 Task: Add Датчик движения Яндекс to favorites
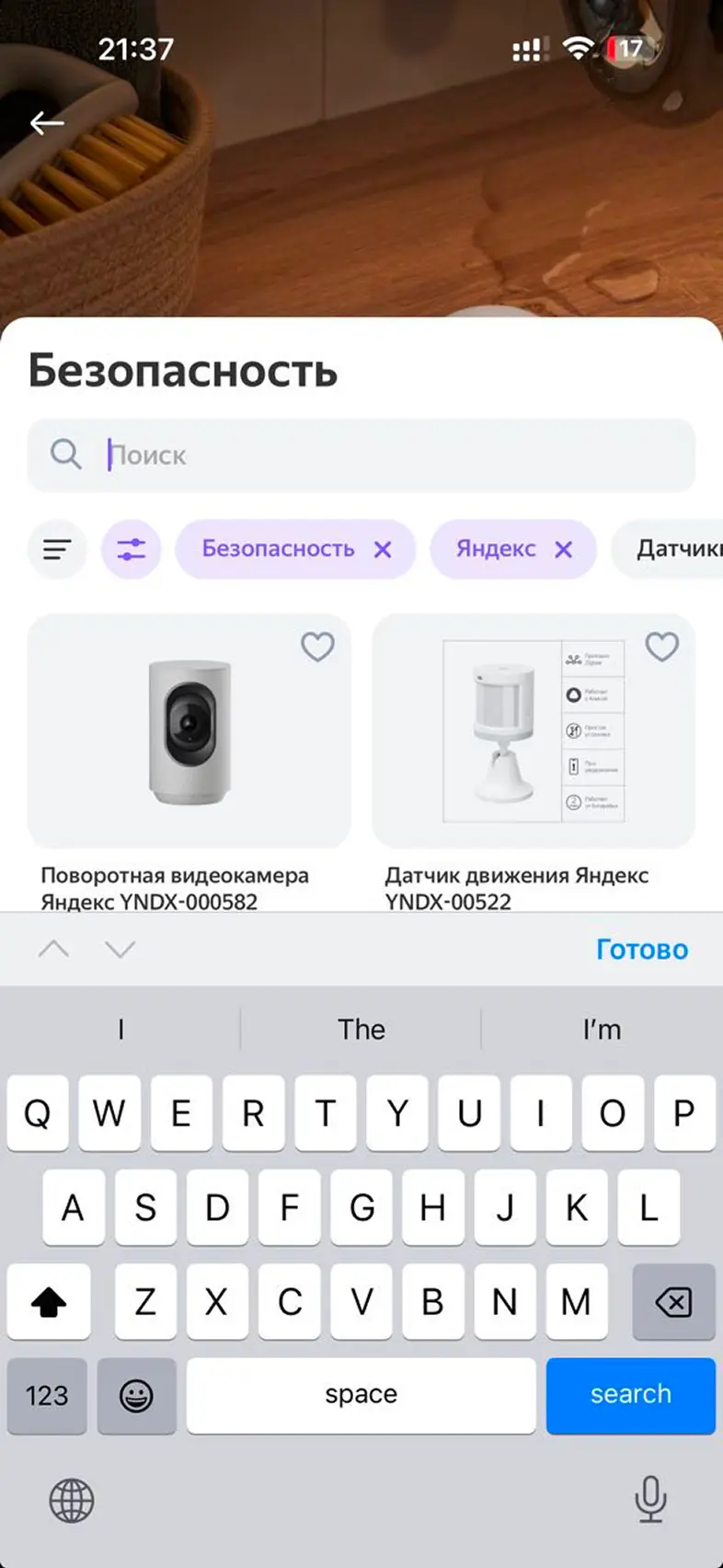tap(661, 647)
